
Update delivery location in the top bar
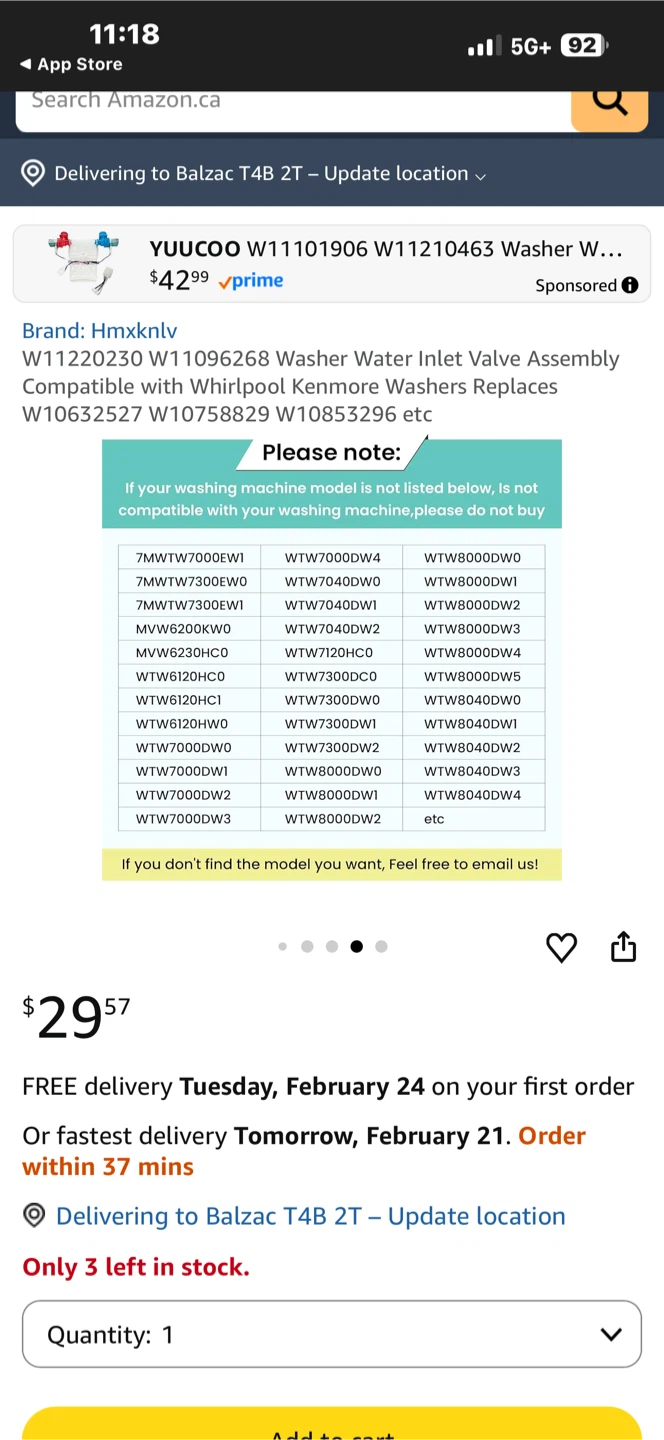(255, 174)
